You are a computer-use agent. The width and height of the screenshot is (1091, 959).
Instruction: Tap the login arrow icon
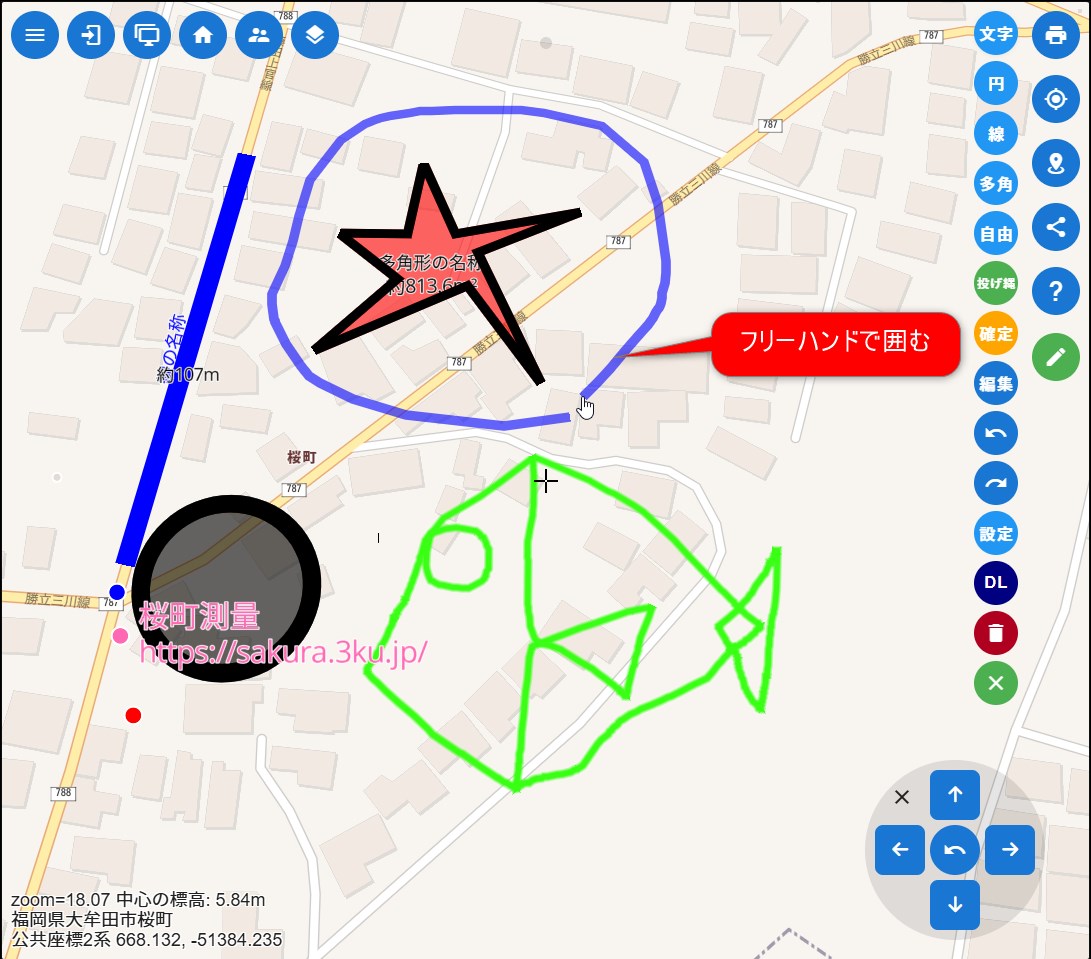pyautogui.click(x=91, y=36)
